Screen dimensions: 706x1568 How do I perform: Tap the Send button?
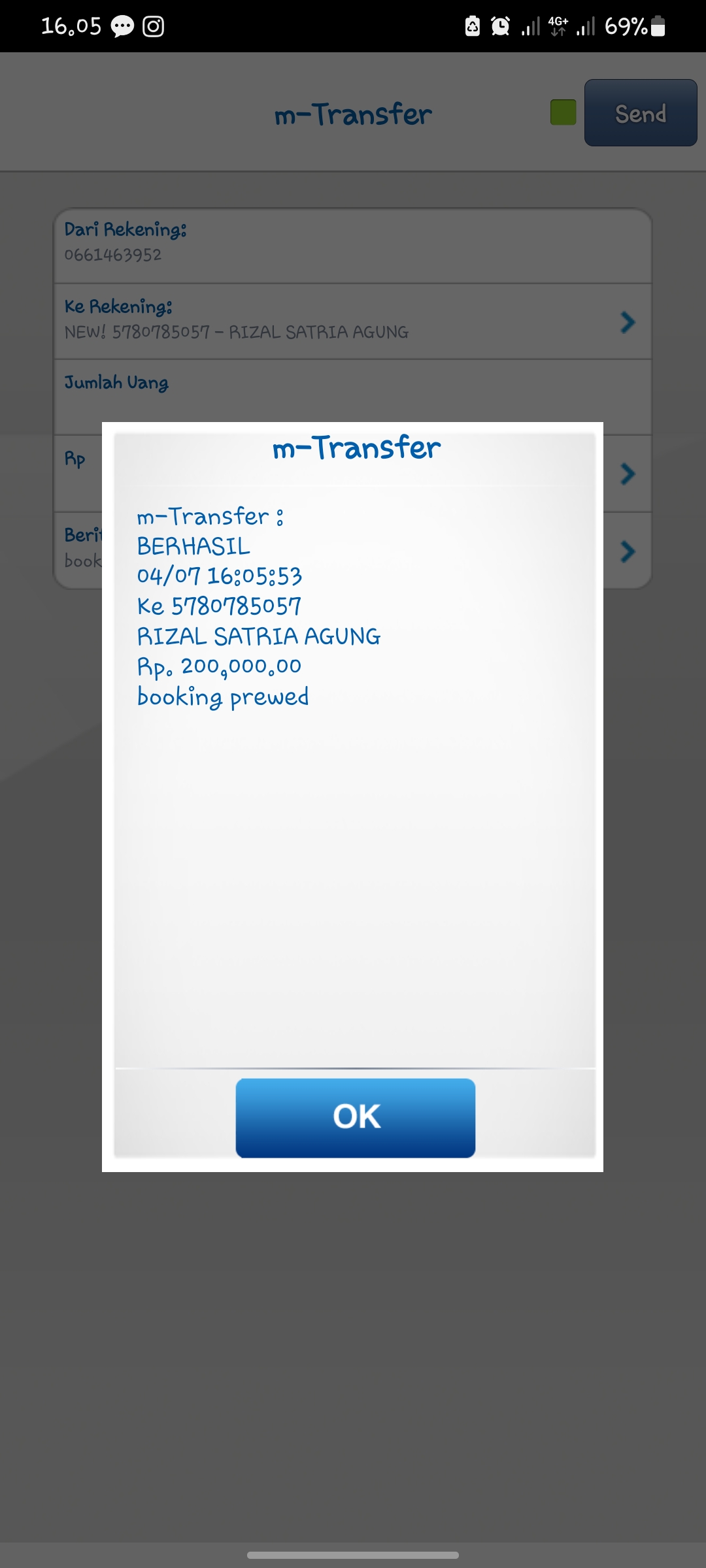[640, 113]
